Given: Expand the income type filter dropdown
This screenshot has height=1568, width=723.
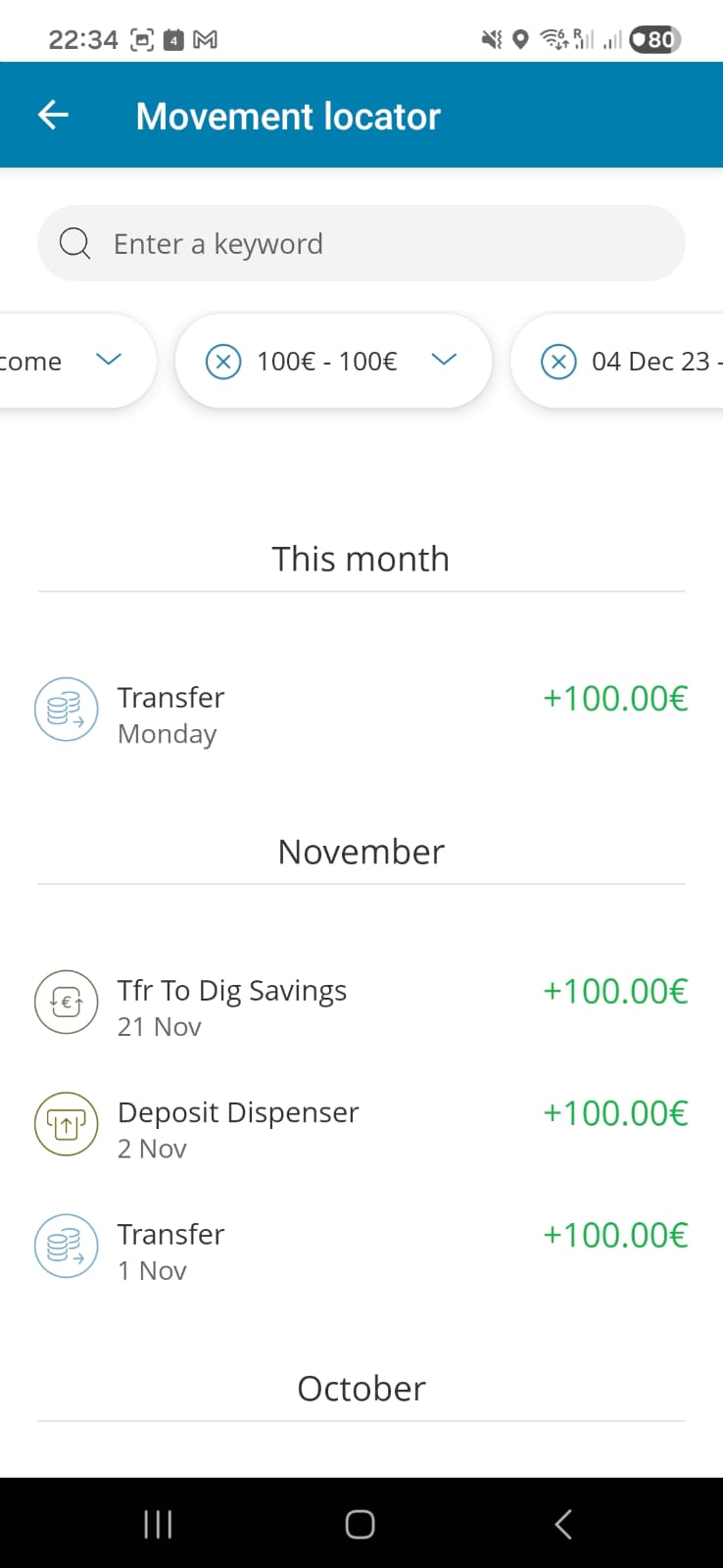Looking at the screenshot, I should coord(108,360).
